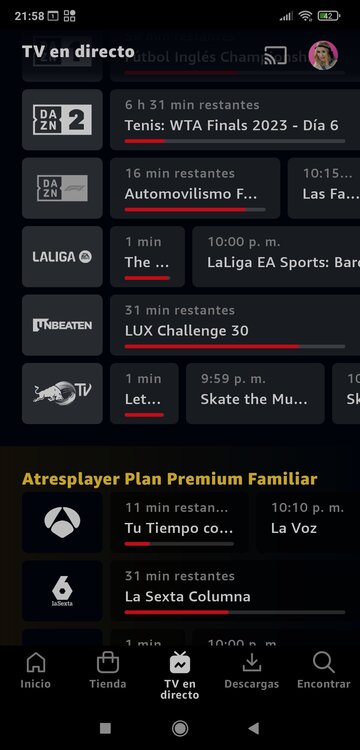Tap the system back button
The width and height of the screenshot is (360, 750).
pyautogui.click(x=254, y=728)
